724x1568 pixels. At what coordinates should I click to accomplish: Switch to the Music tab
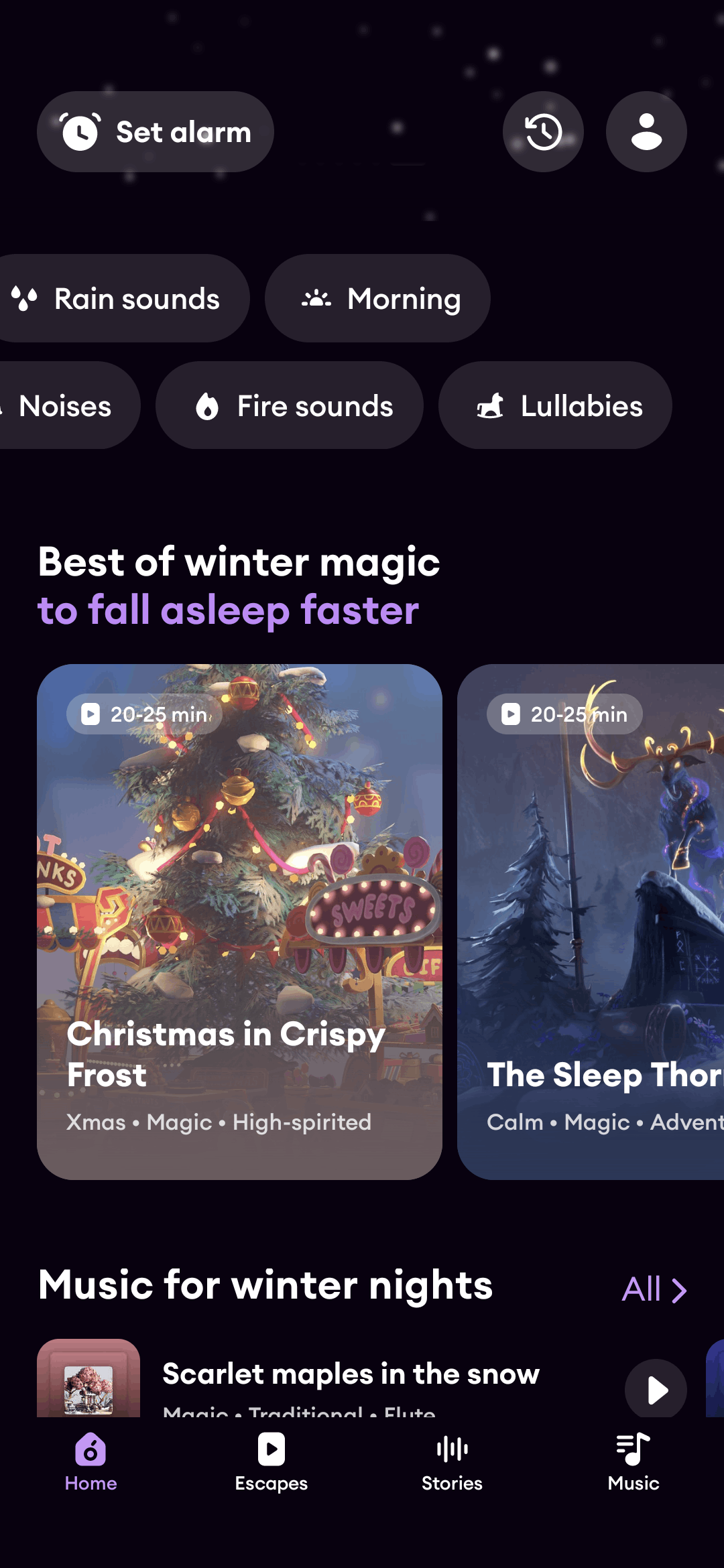click(633, 1462)
